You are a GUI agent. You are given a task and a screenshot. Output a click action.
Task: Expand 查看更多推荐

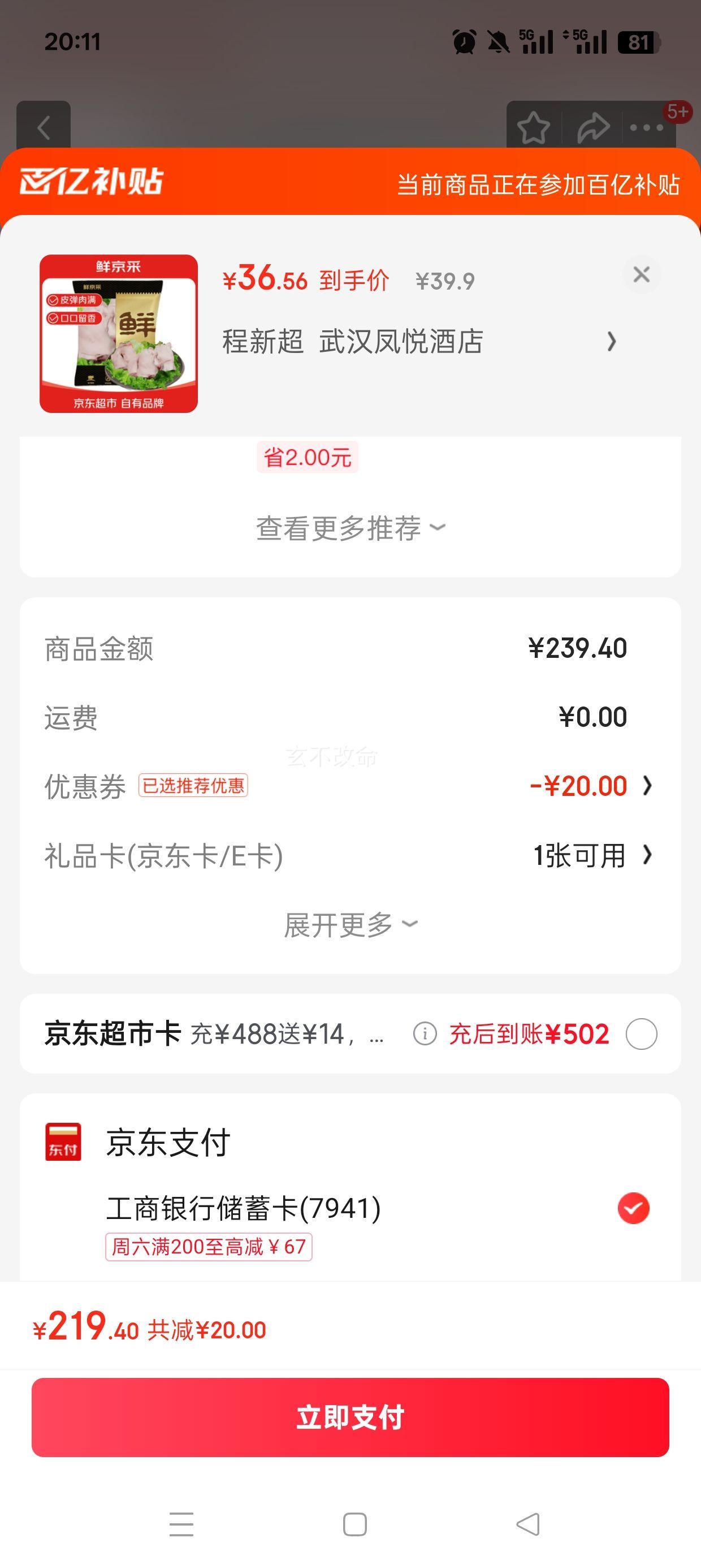350,528
